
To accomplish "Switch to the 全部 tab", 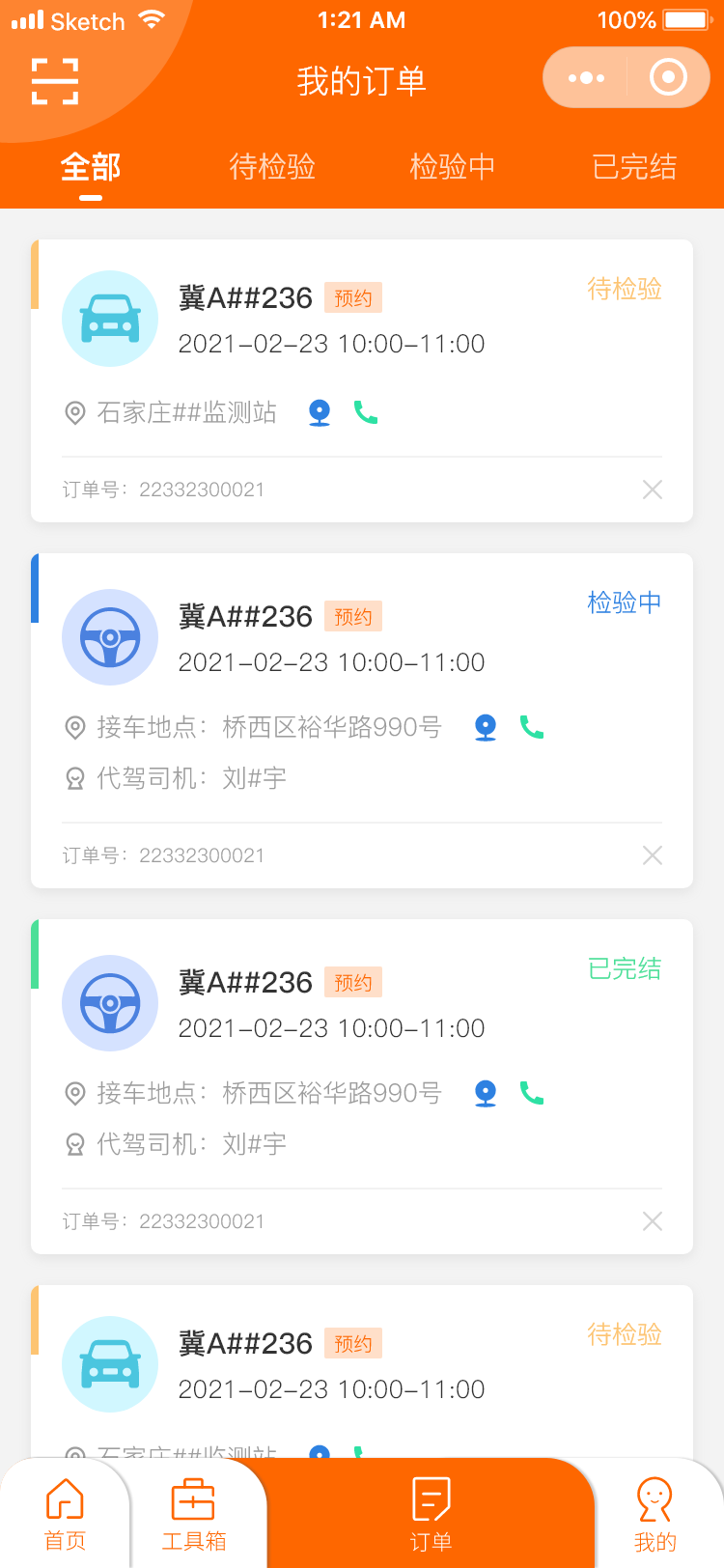I will [91, 167].
